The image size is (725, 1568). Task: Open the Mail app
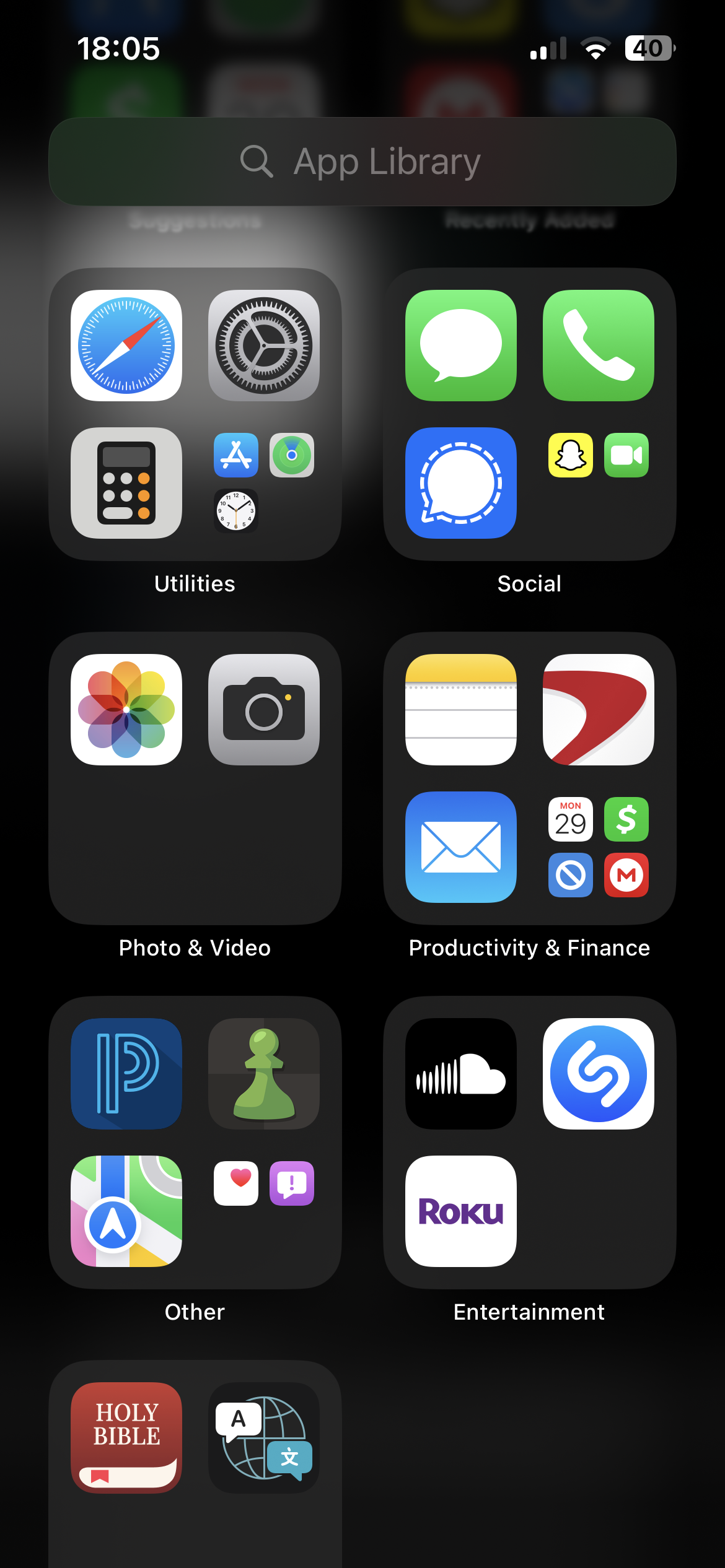point(461,847)
